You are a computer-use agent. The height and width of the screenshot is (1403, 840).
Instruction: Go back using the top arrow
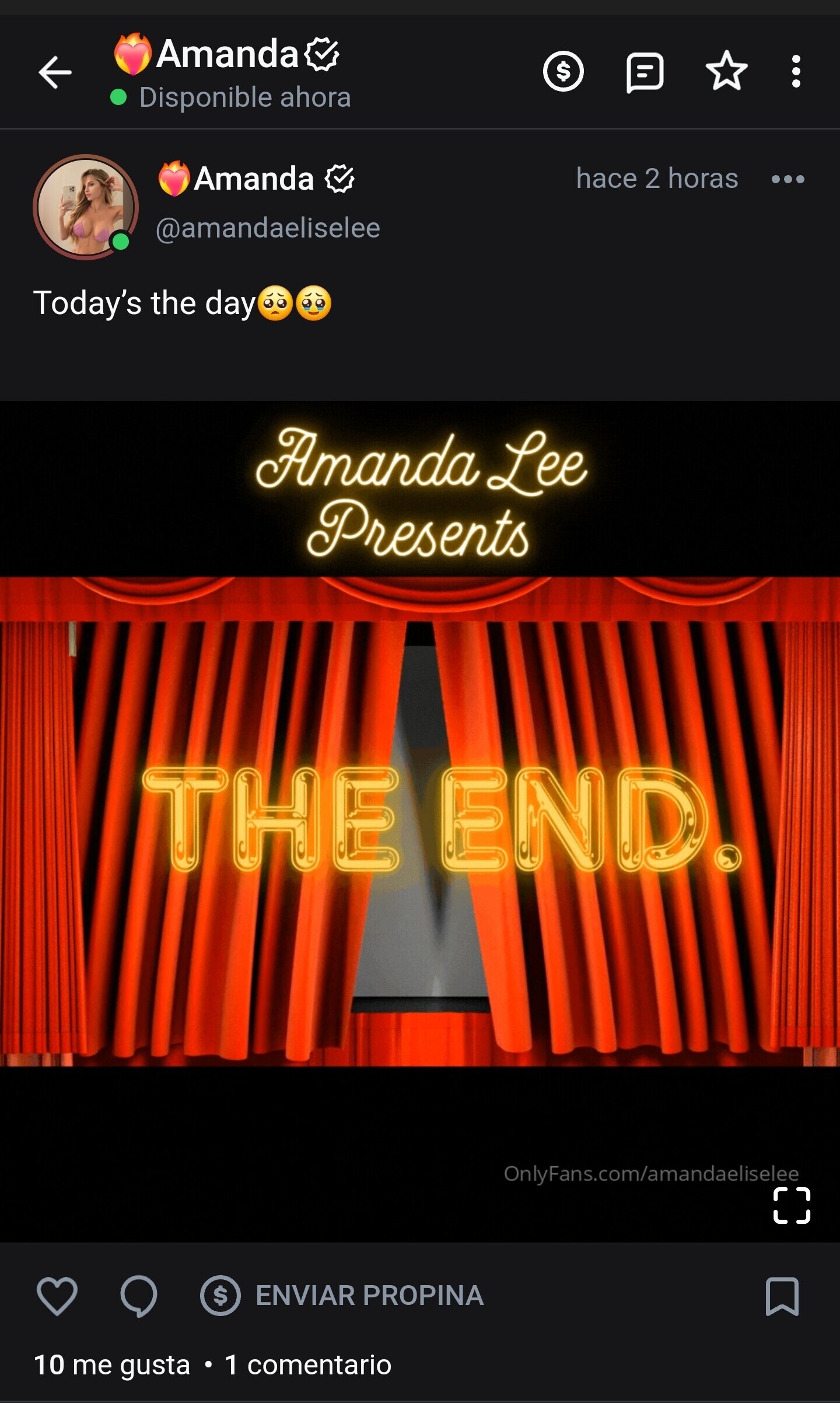click(x=55, y=72)
